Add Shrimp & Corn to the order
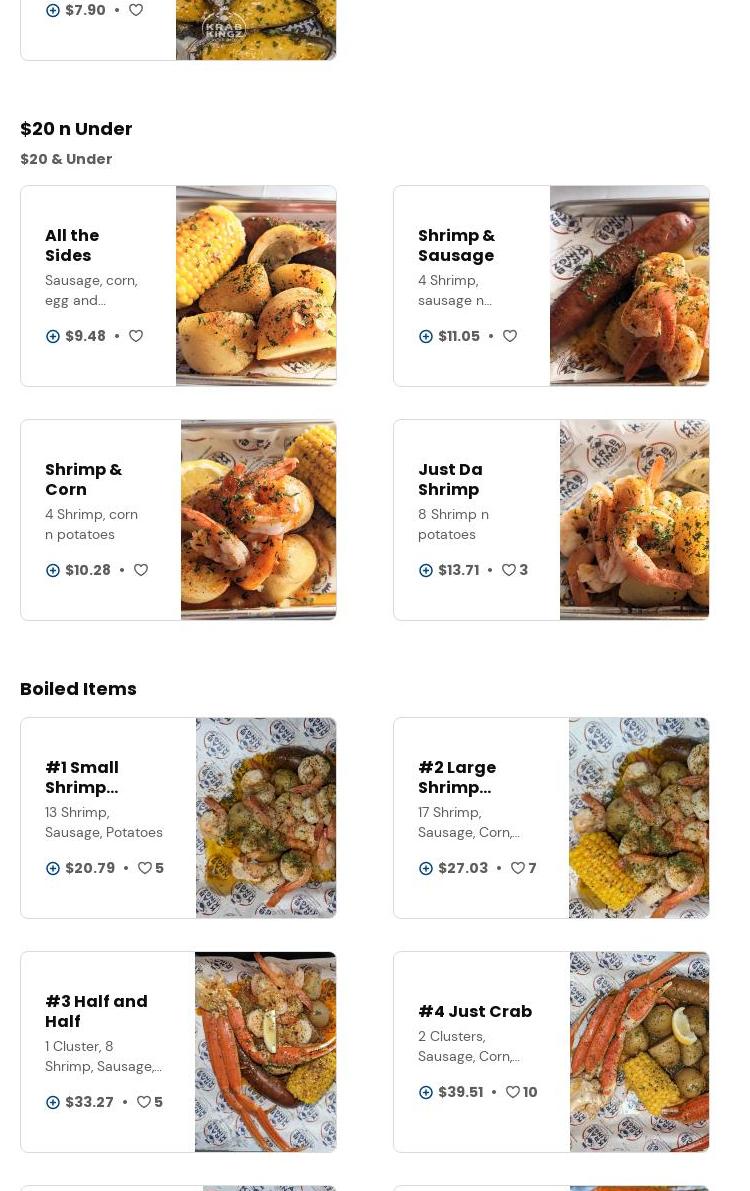This screenshot has height=1191, width=750. (x=53, y=570)
